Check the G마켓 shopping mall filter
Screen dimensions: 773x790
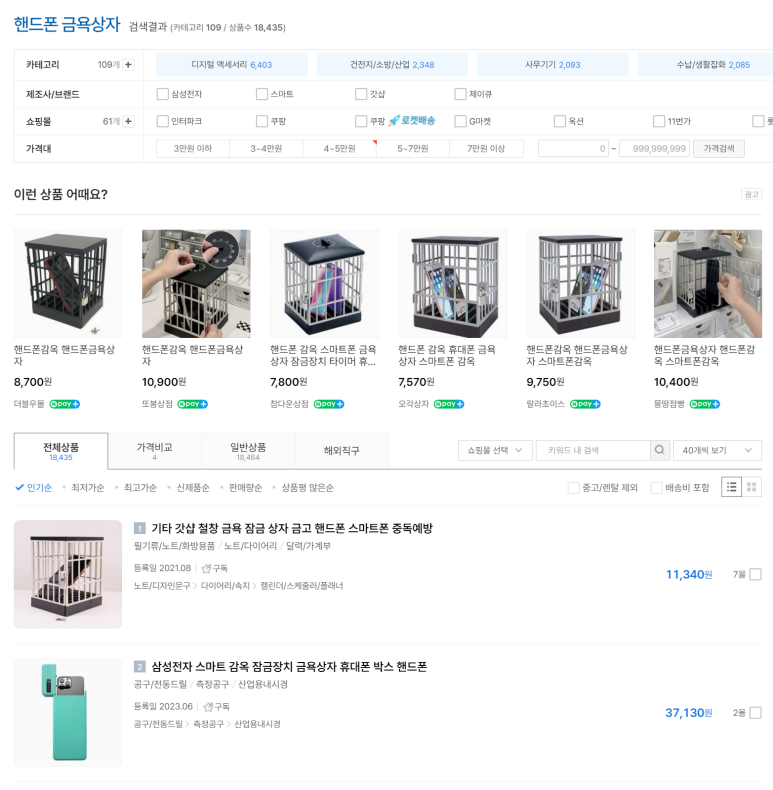[461, 121]
